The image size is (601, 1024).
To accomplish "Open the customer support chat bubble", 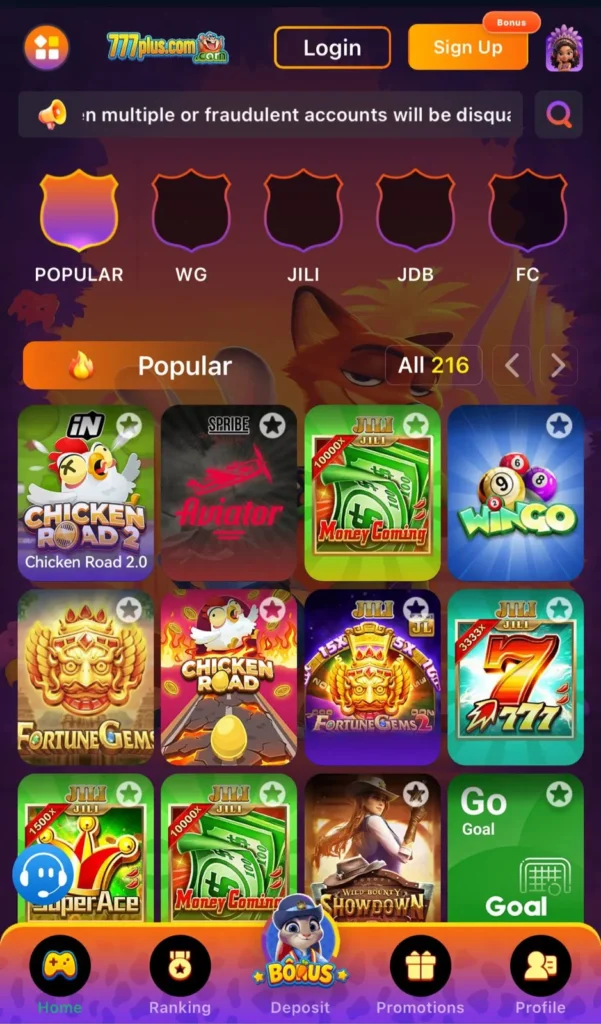I will point(43,874).
